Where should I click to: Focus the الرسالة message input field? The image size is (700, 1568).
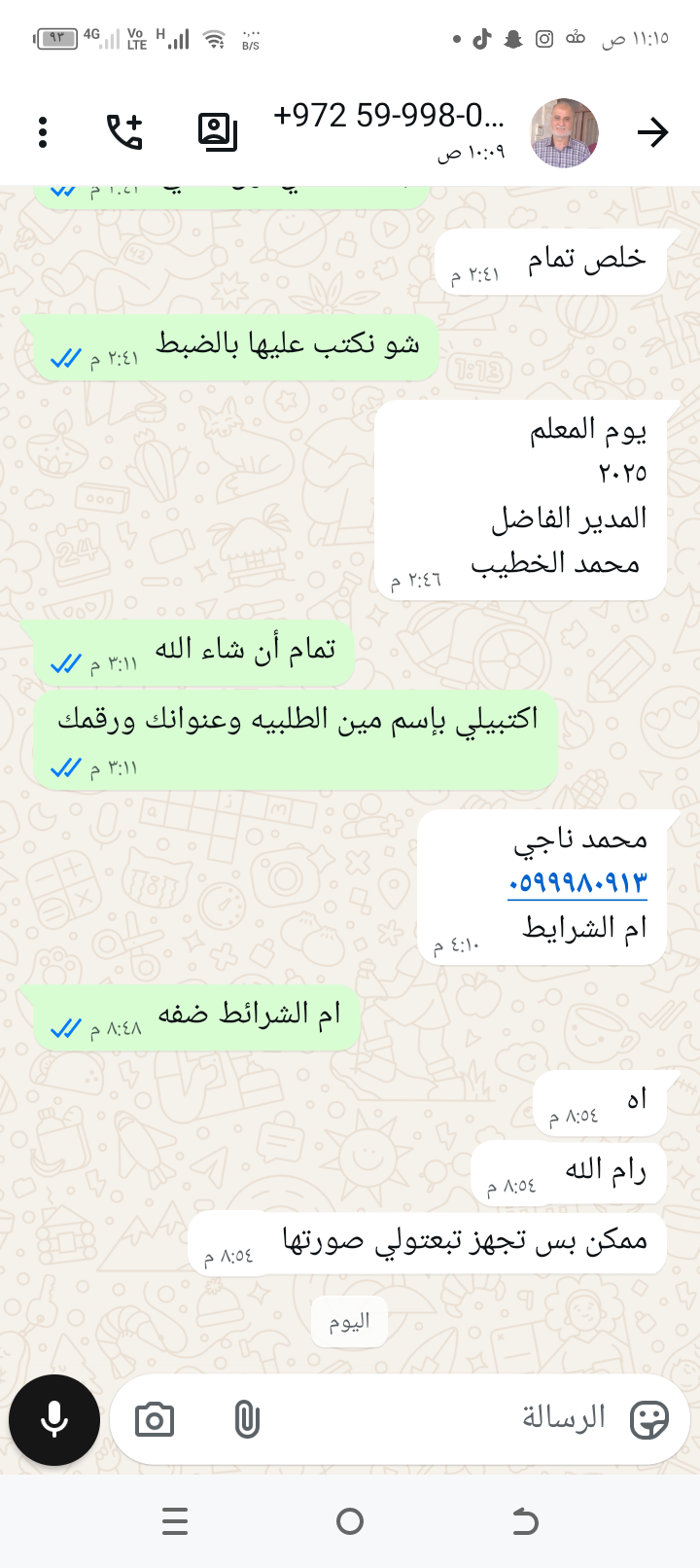[437, 1418]
